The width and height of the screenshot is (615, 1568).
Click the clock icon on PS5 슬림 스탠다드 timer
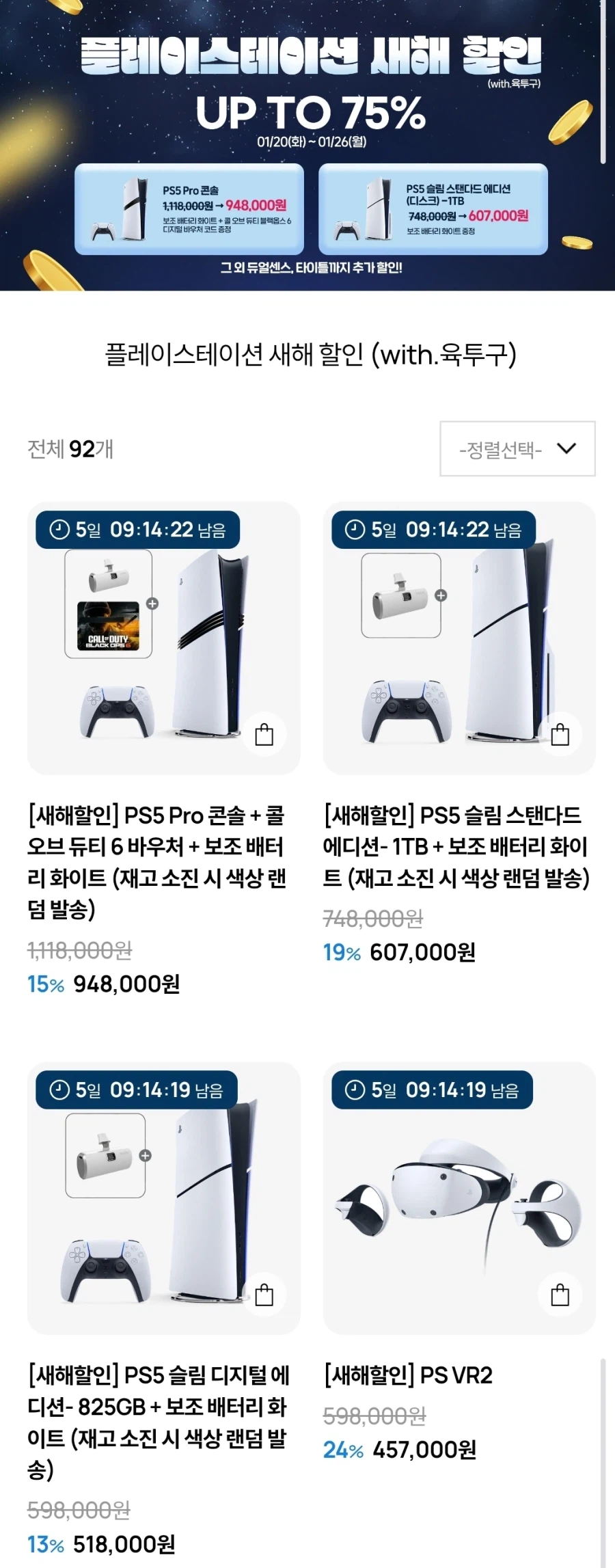(x=354, y=528)
